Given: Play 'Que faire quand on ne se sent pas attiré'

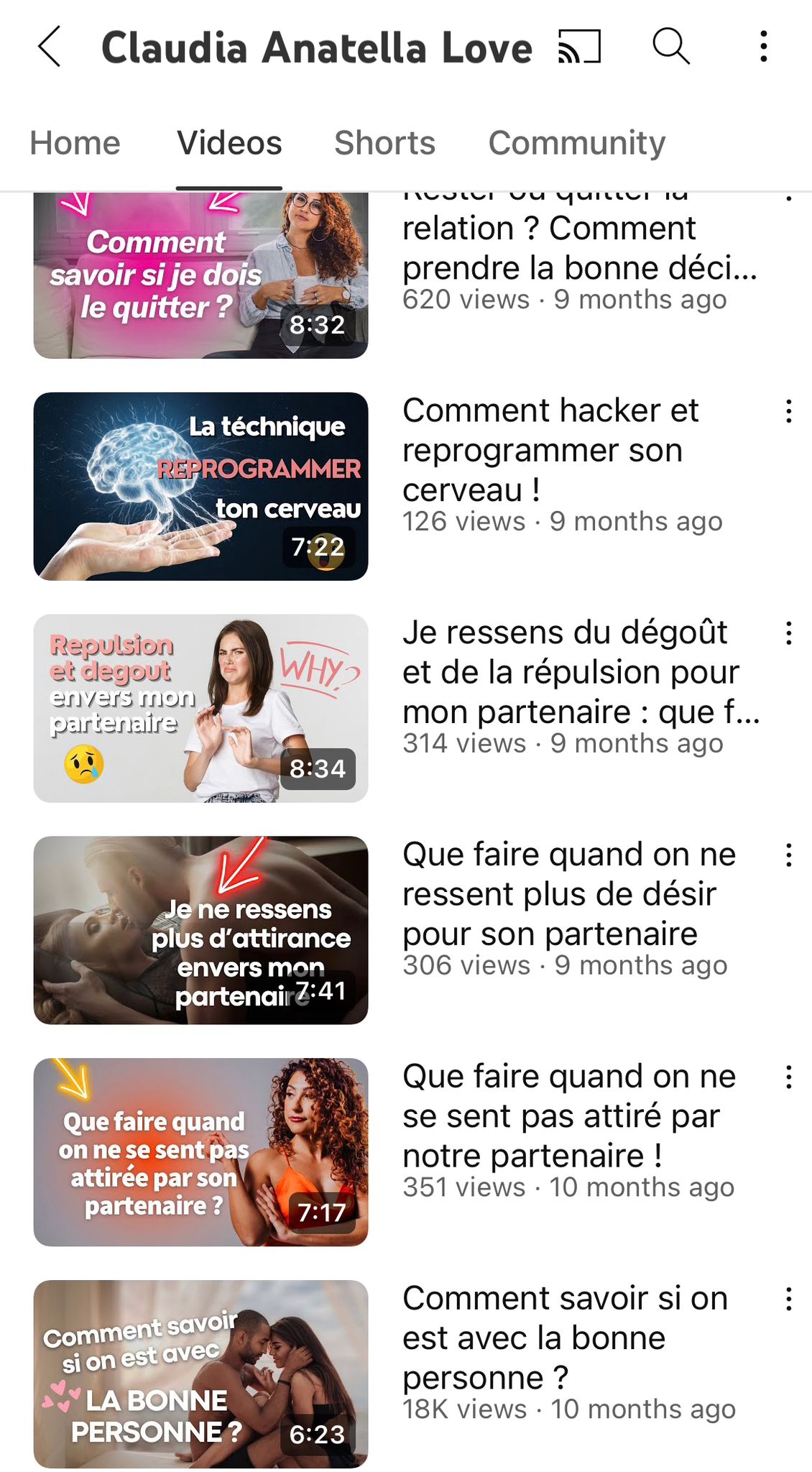Looking at the screenshot, I should (x=200, y=1152).
